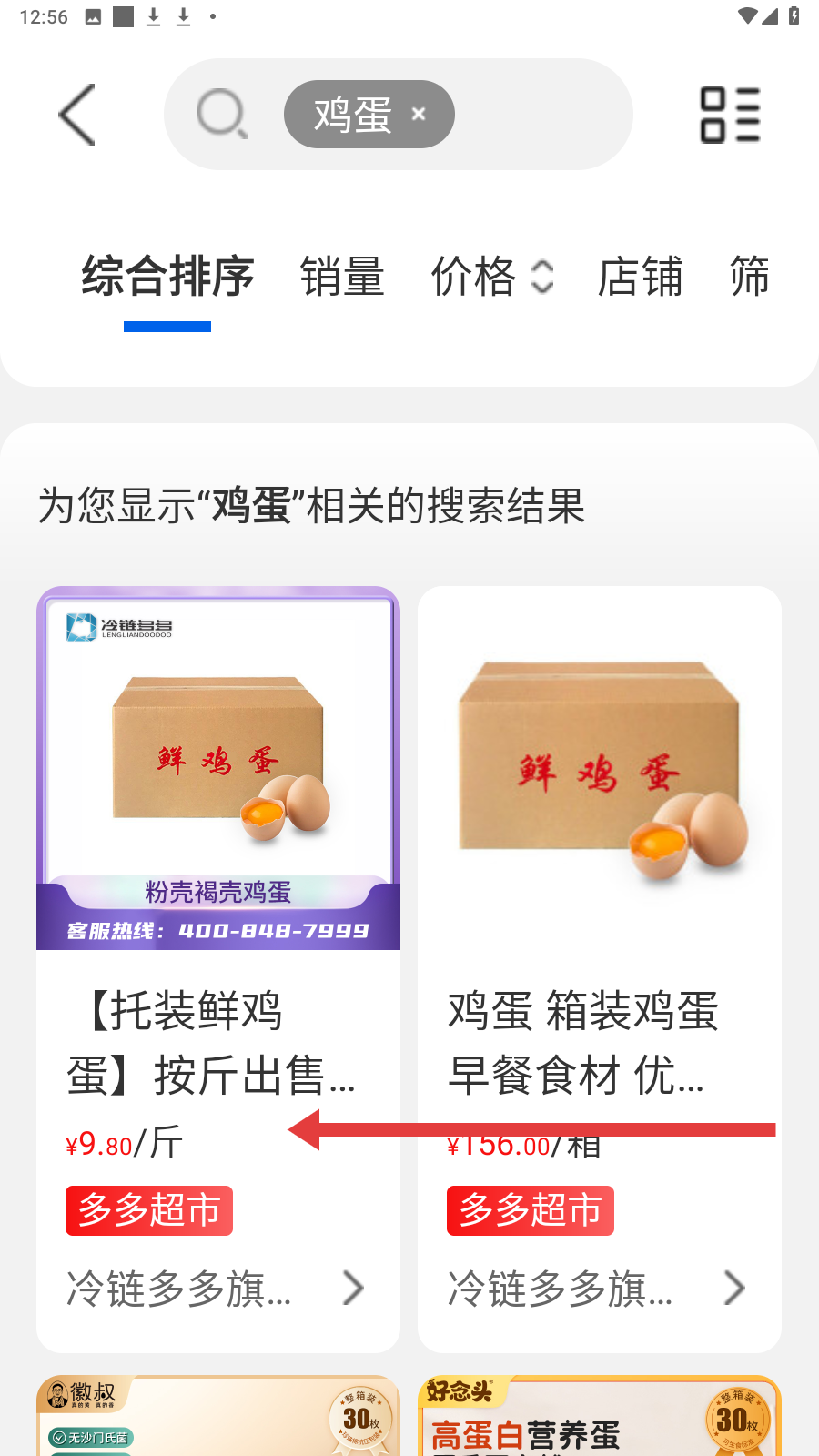Go back using the top-left arrow
819x1456 pixels.
pos(77,115)
